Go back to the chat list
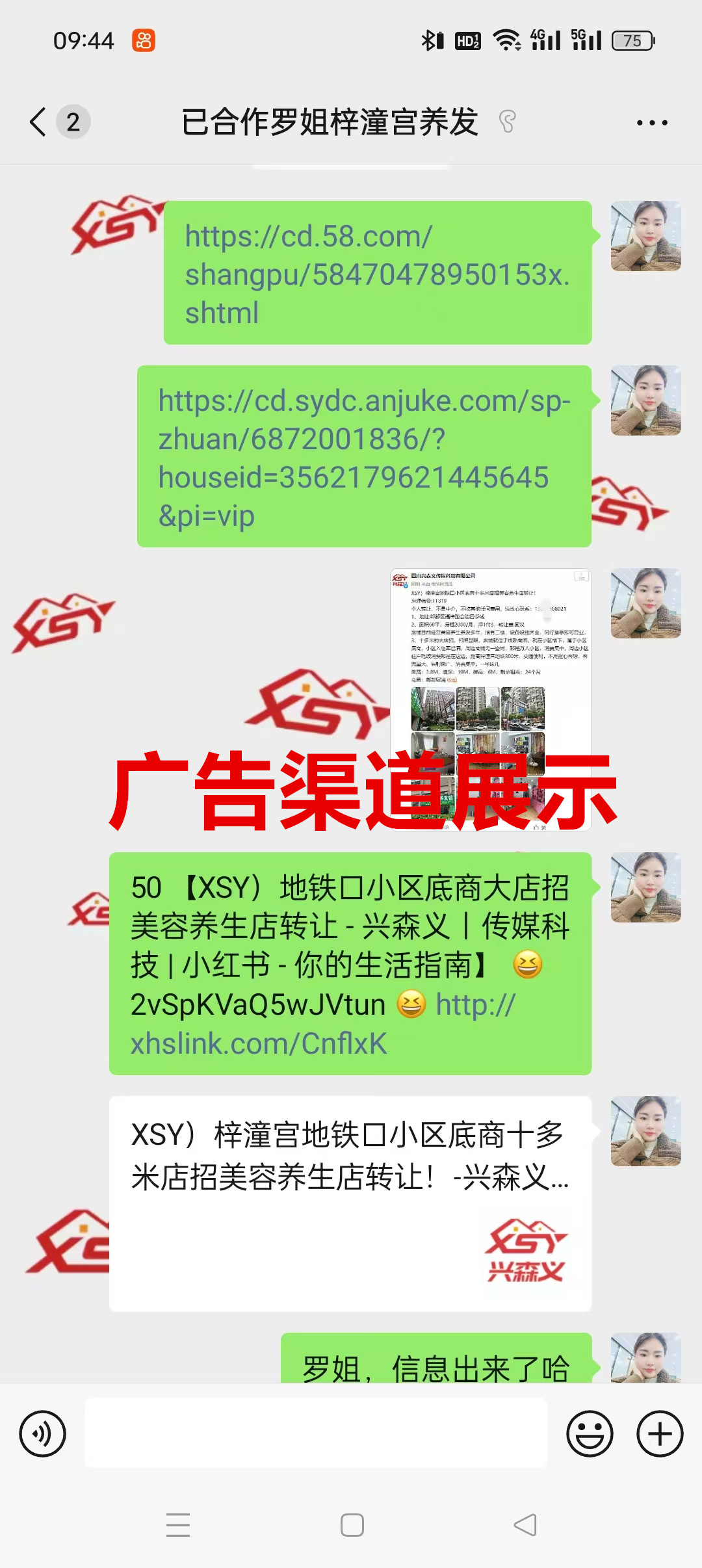 (x=39, y=122)
